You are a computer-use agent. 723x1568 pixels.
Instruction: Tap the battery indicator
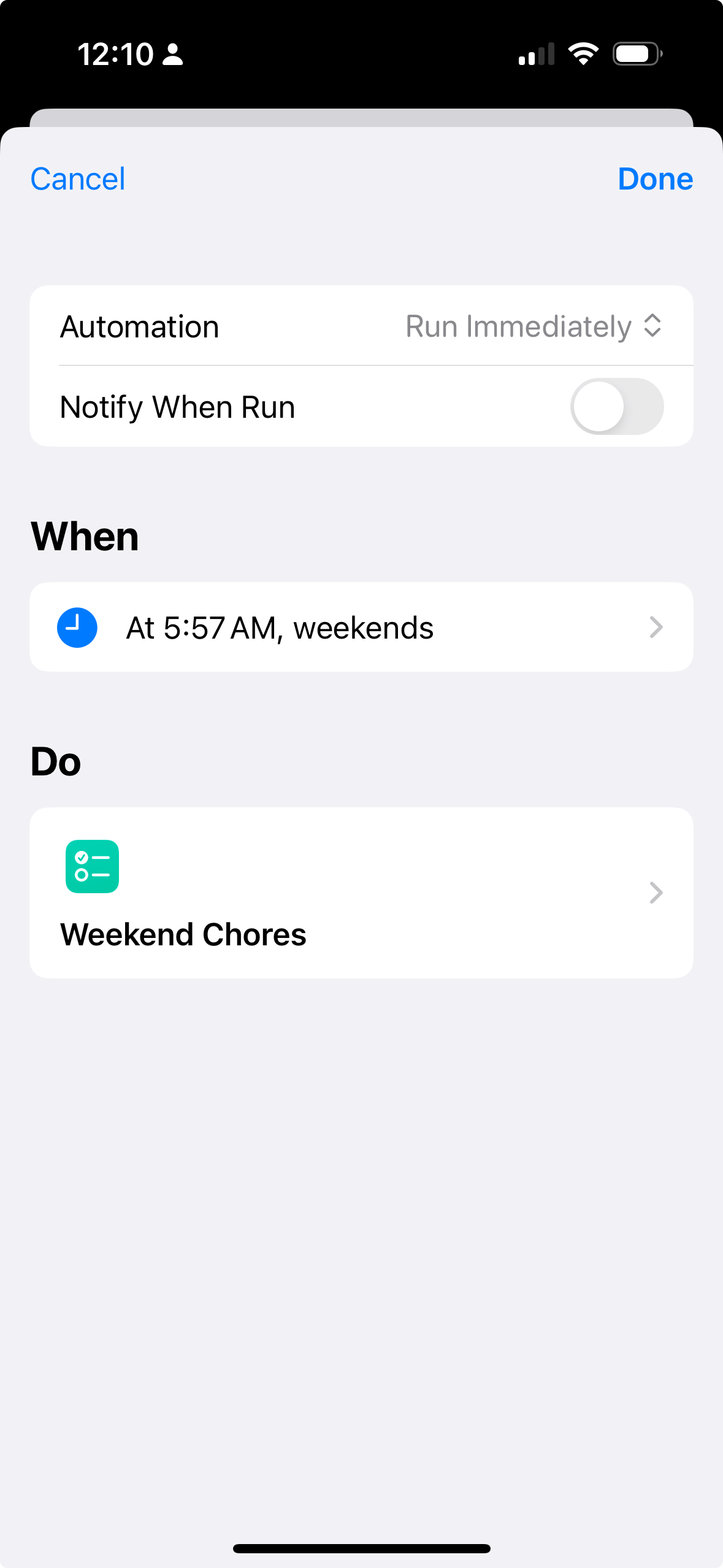point(635,53)
